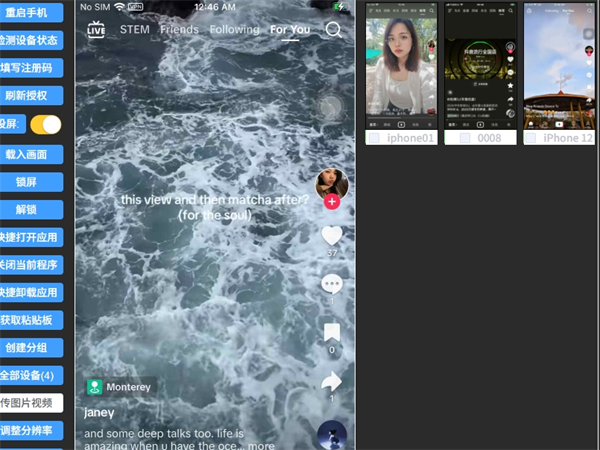Tap the 锁屏 button
600x450 pixels.
32,182
